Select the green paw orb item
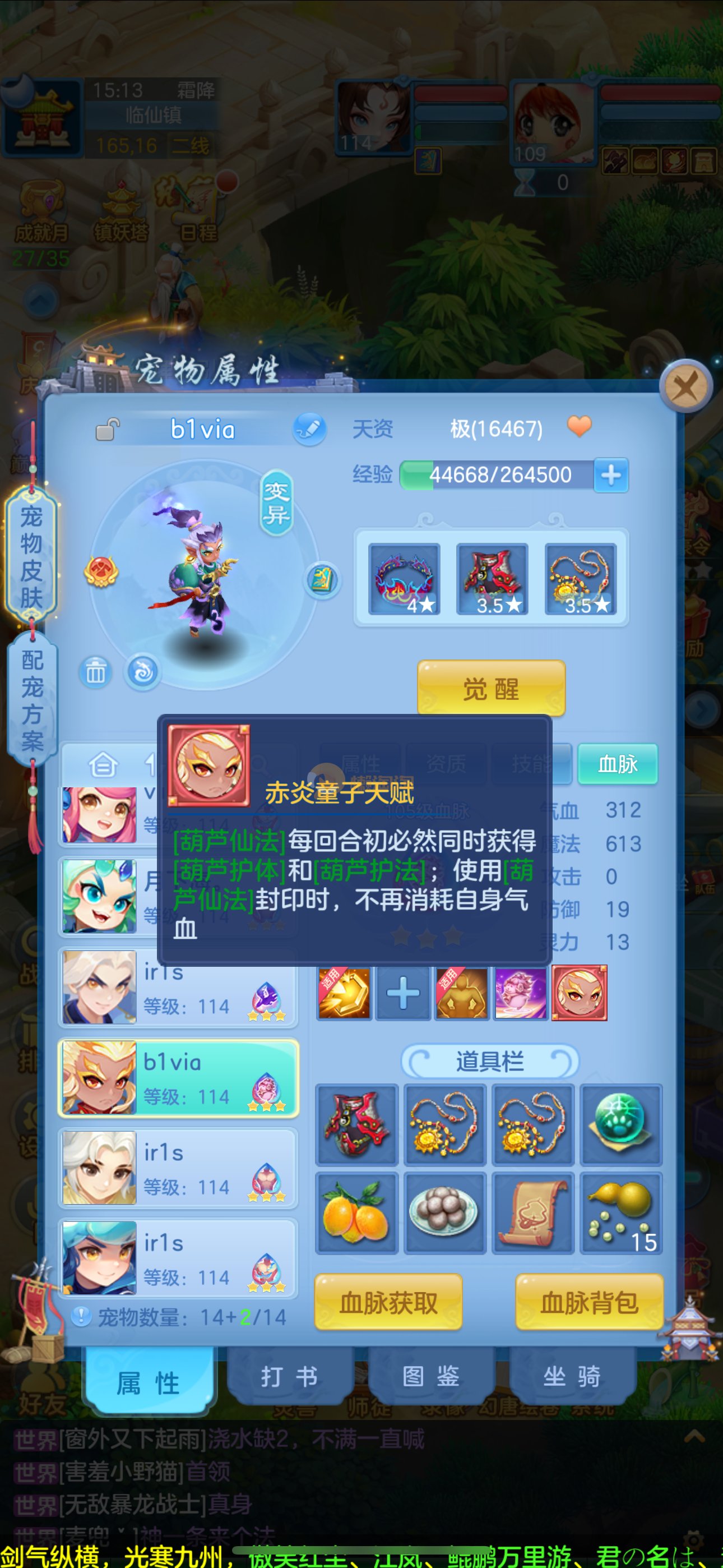 point(620,1124)
